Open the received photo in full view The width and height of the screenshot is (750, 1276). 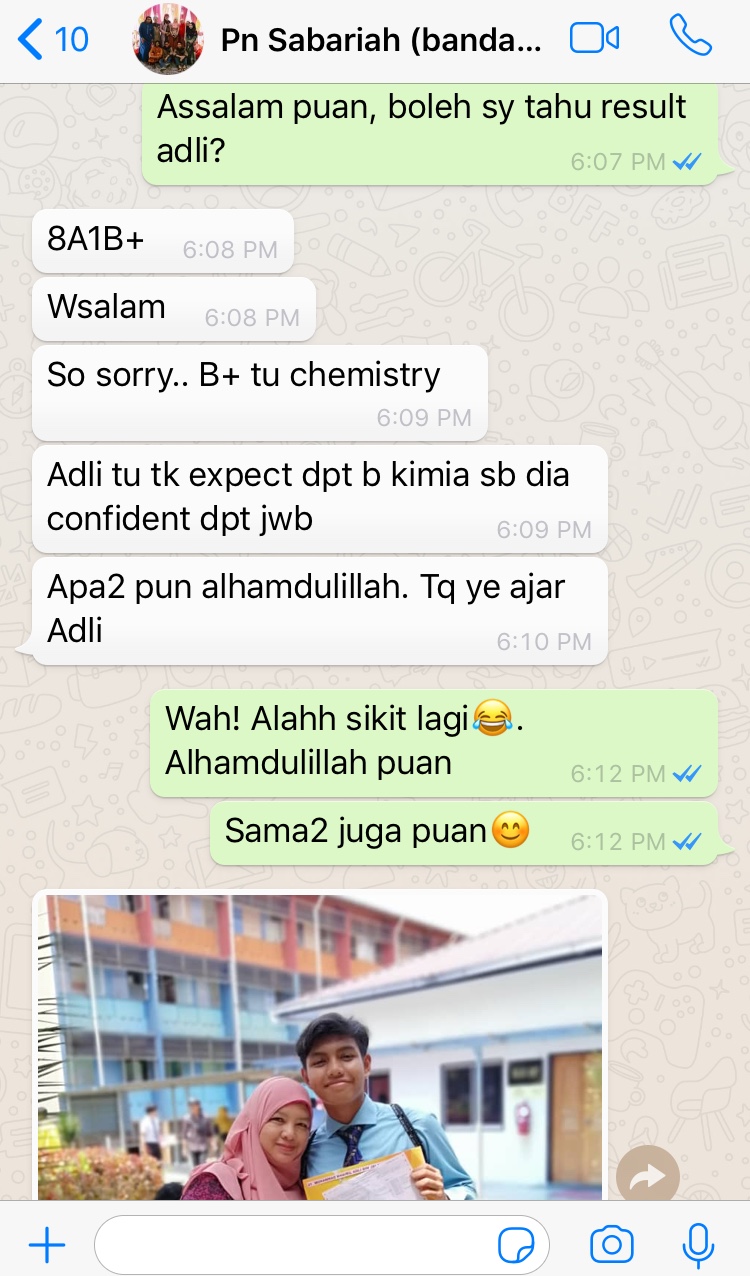click(320, 1045)
